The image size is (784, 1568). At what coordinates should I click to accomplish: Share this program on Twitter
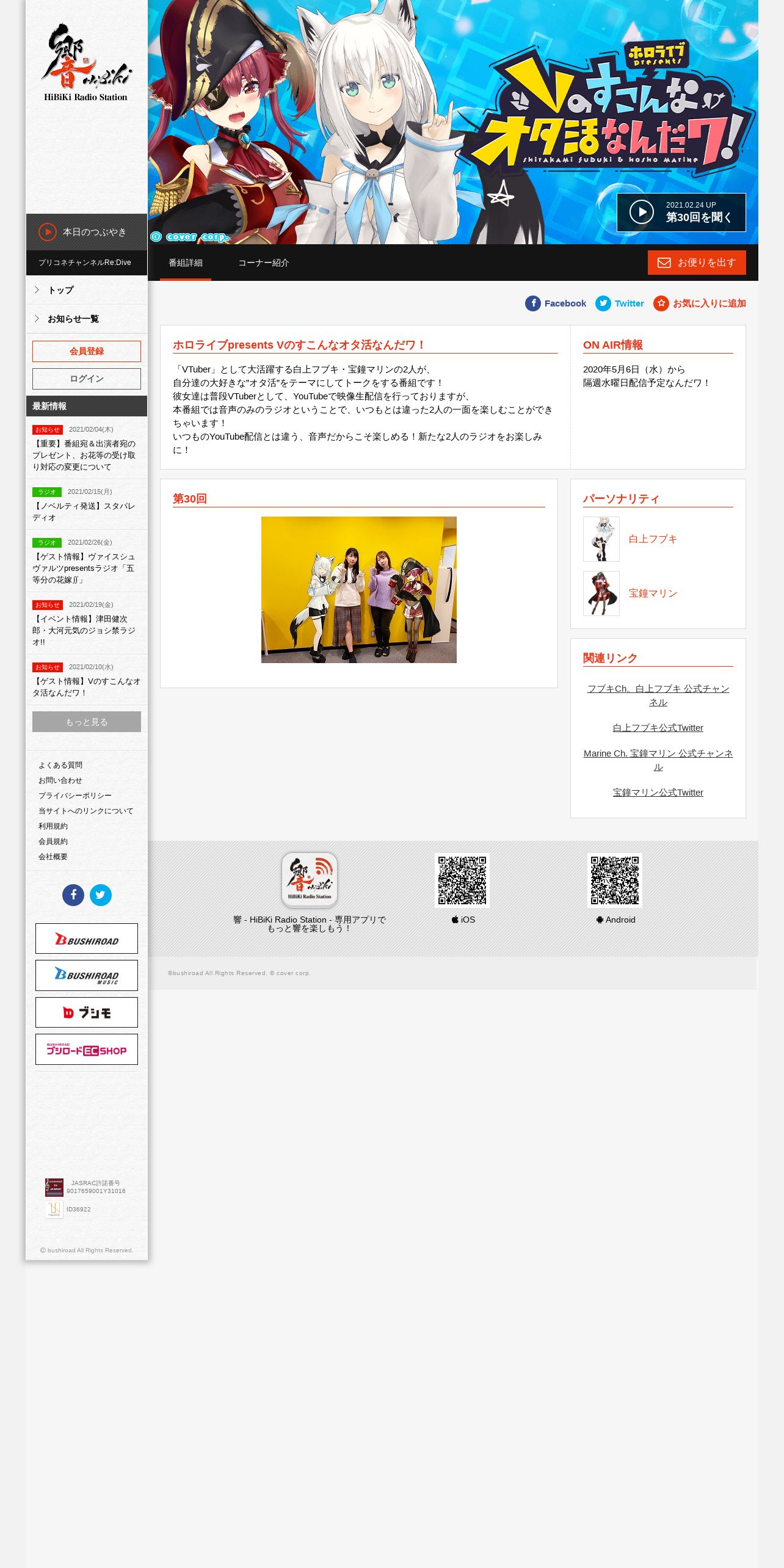point(620,303)
